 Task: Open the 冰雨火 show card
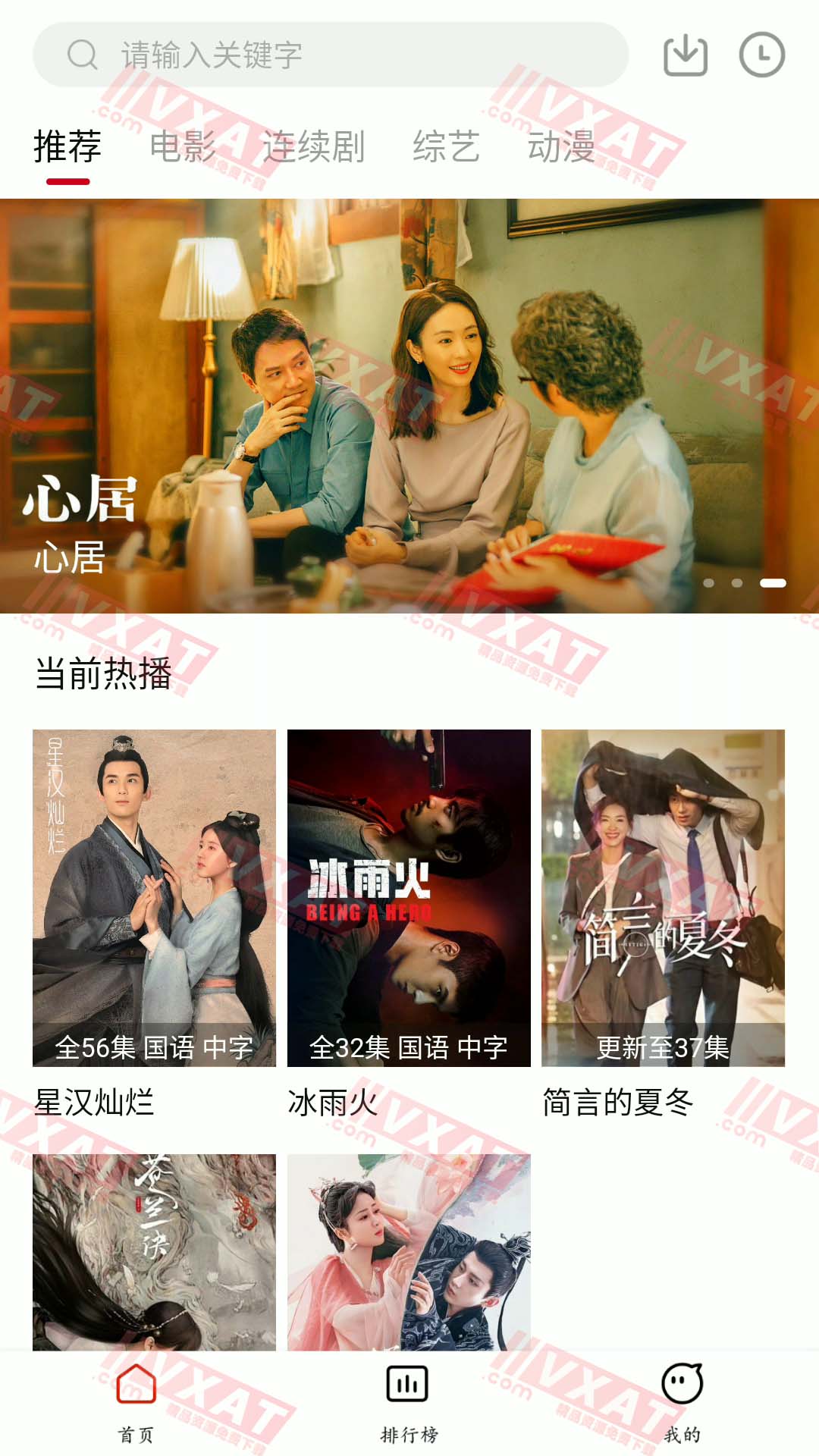tap(409, 898)
